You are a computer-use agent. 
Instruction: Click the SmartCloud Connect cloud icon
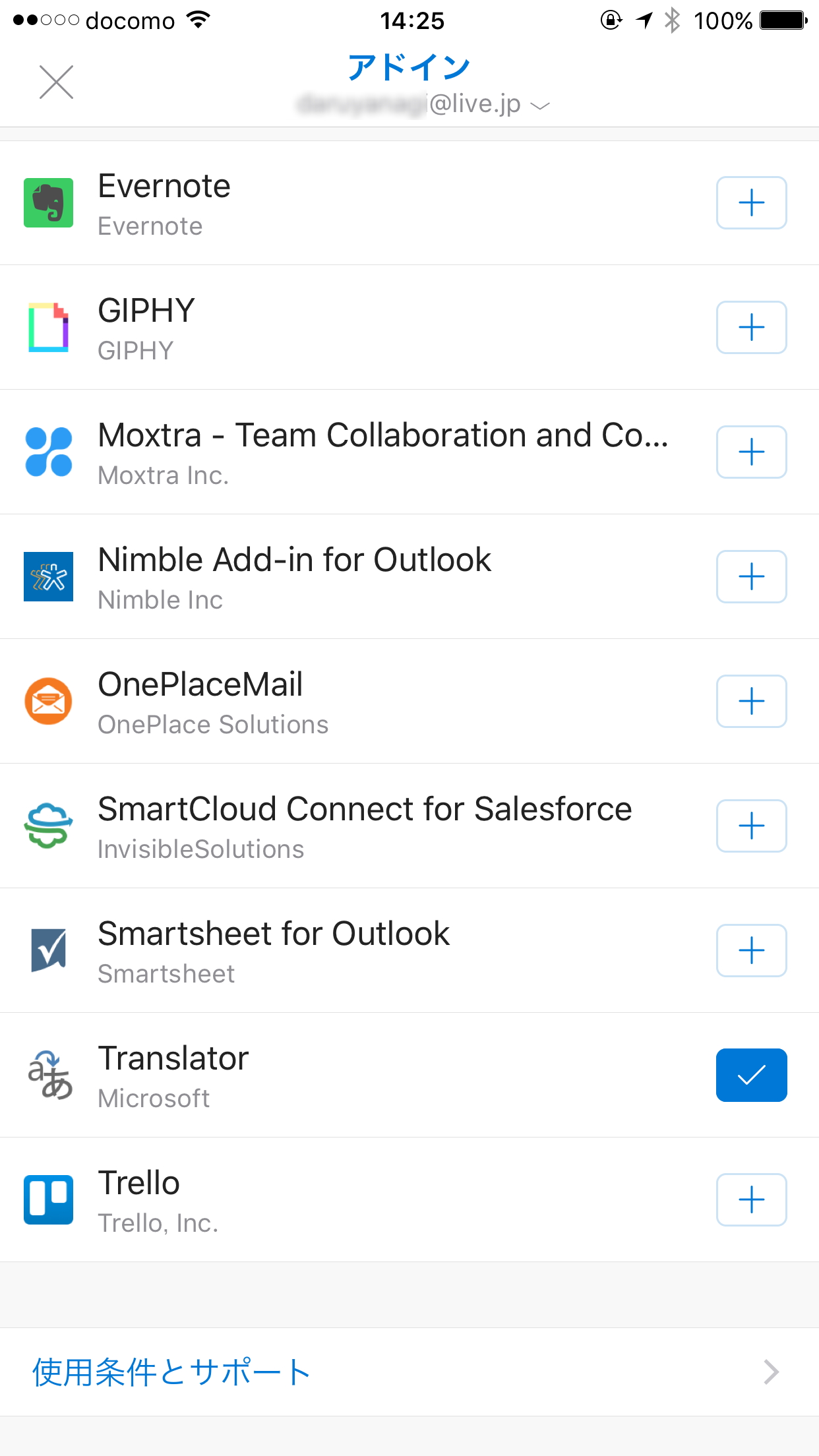click(48, 826)
